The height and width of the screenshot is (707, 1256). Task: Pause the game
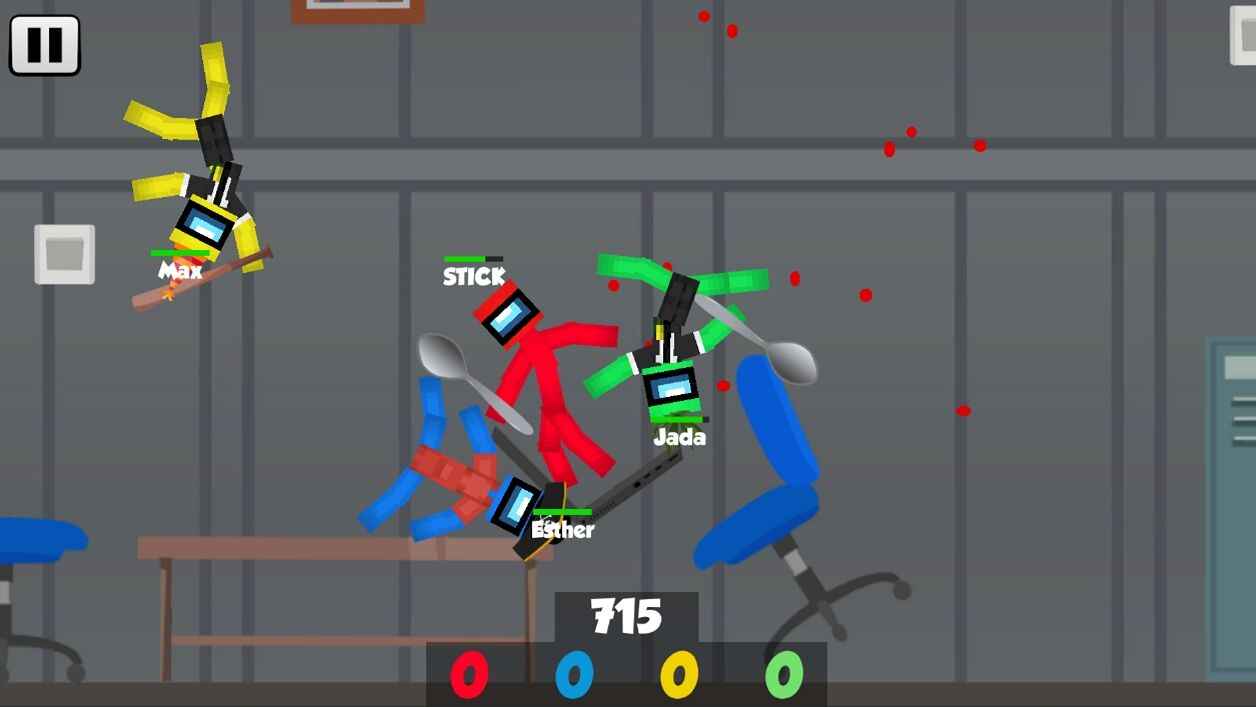[x=44, y=45]
